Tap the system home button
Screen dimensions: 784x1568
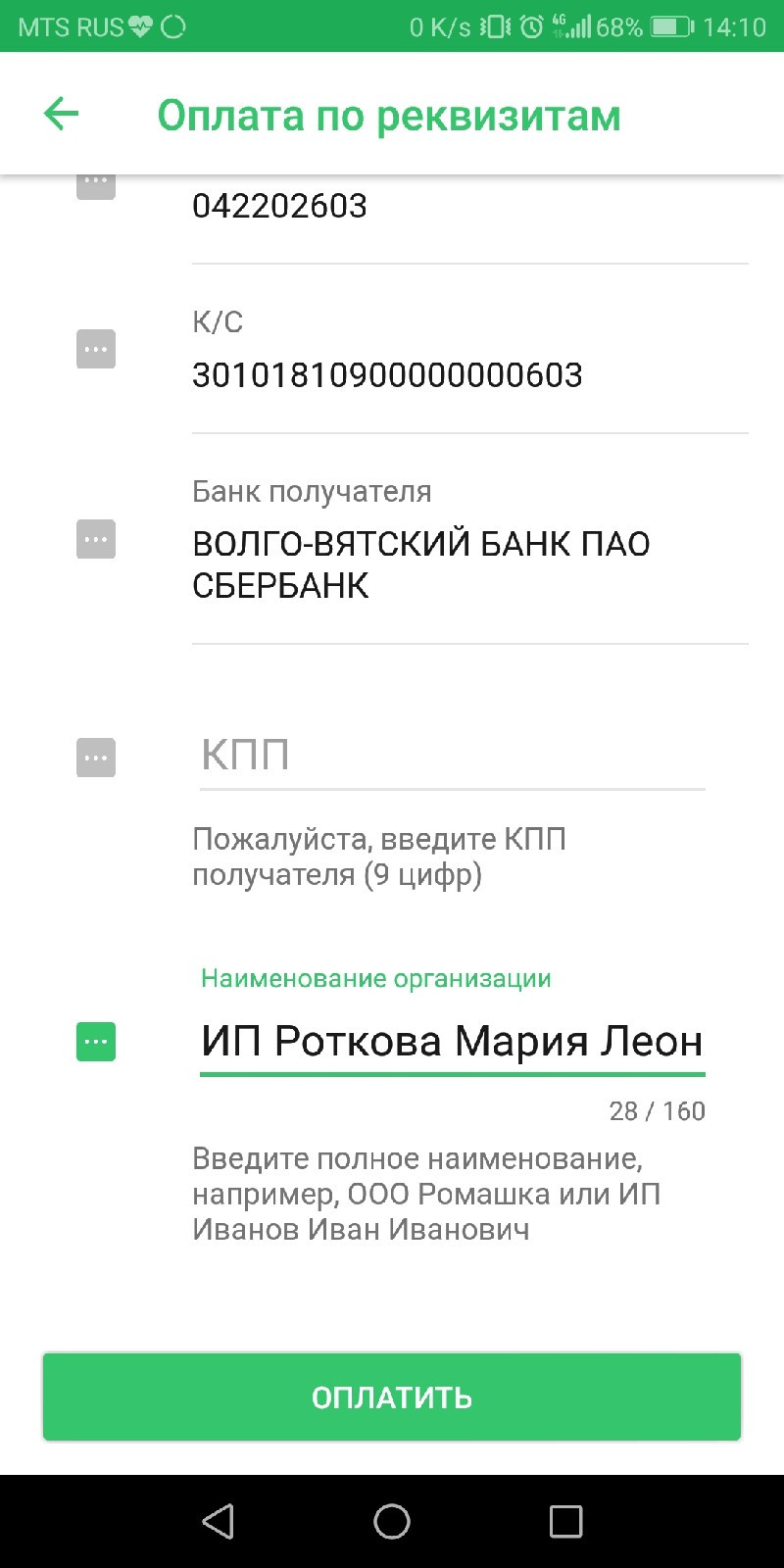coord(392,1522)
